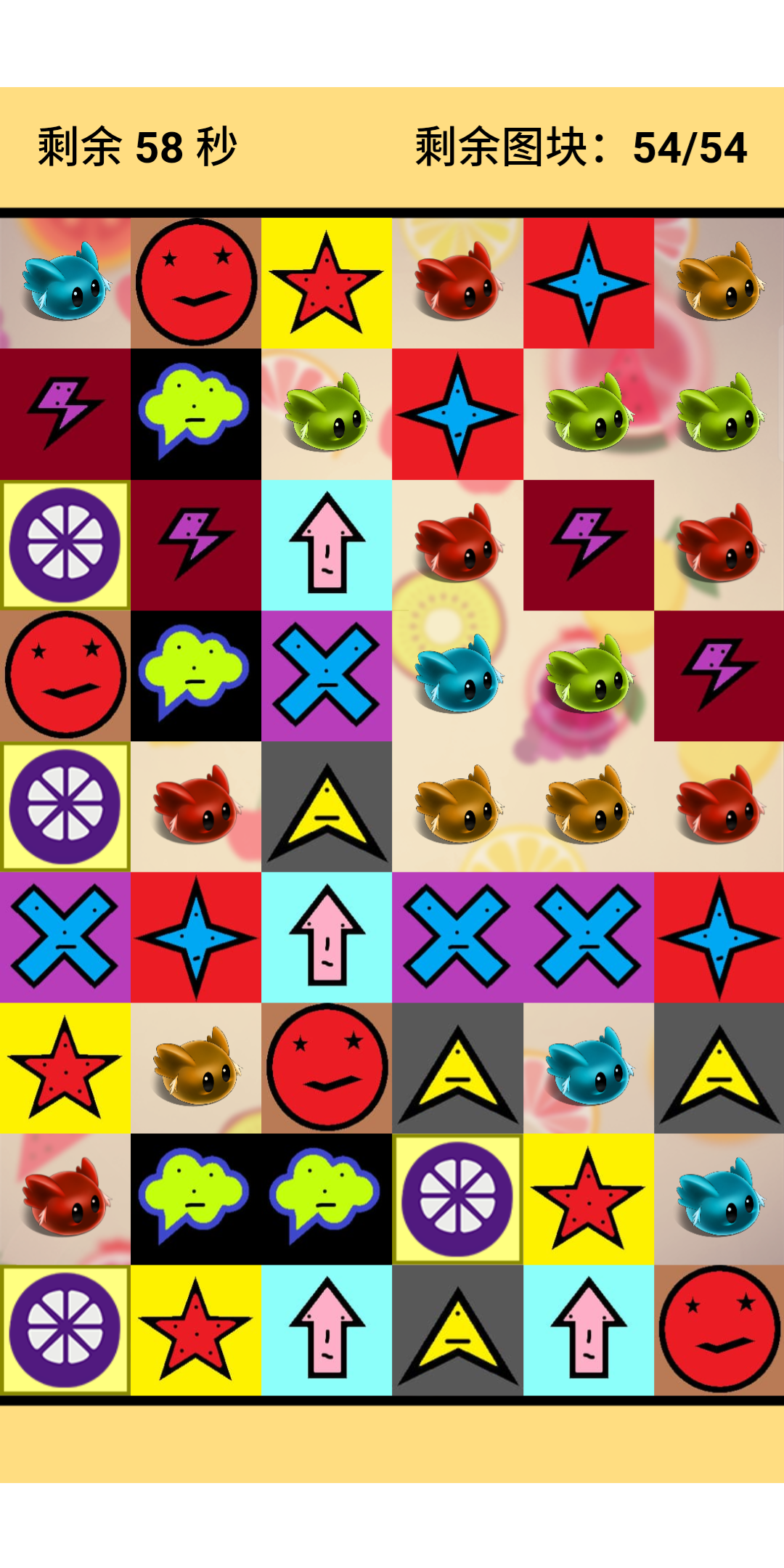Tap pink arrow between four-point star and blue X
The image size is (784, 1568).
click(327, 937)
